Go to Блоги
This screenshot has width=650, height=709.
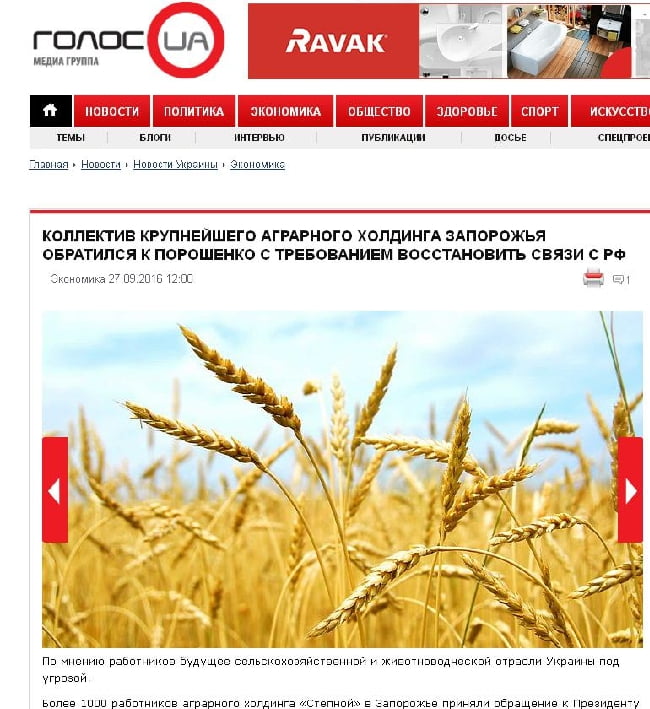tap(154, 137)
